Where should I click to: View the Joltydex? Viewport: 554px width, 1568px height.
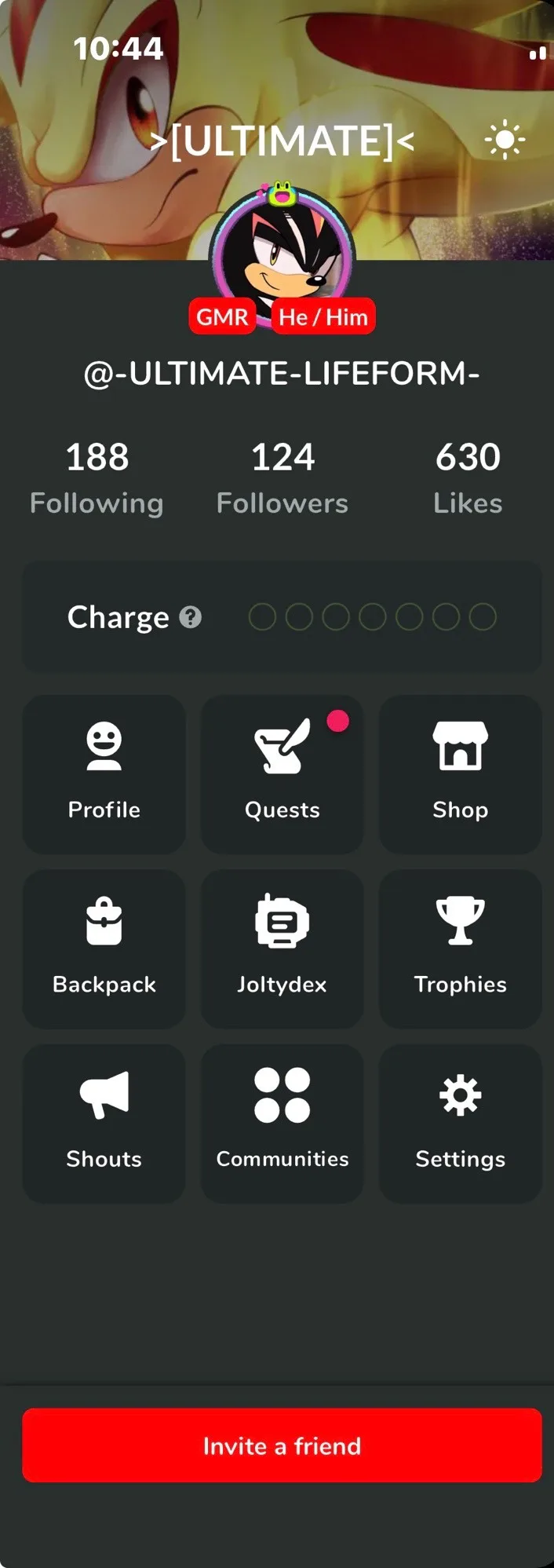tap(282, 948)
